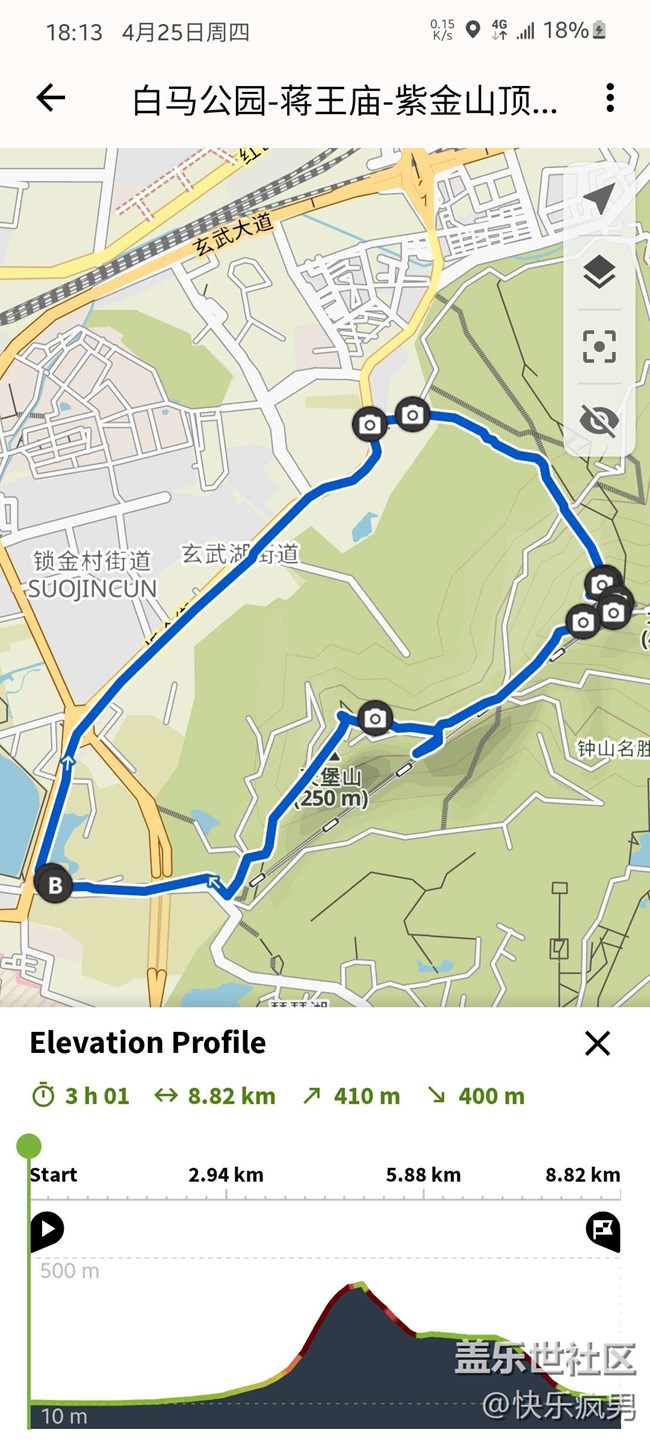Recenter the map on the route

click(599, 347)
